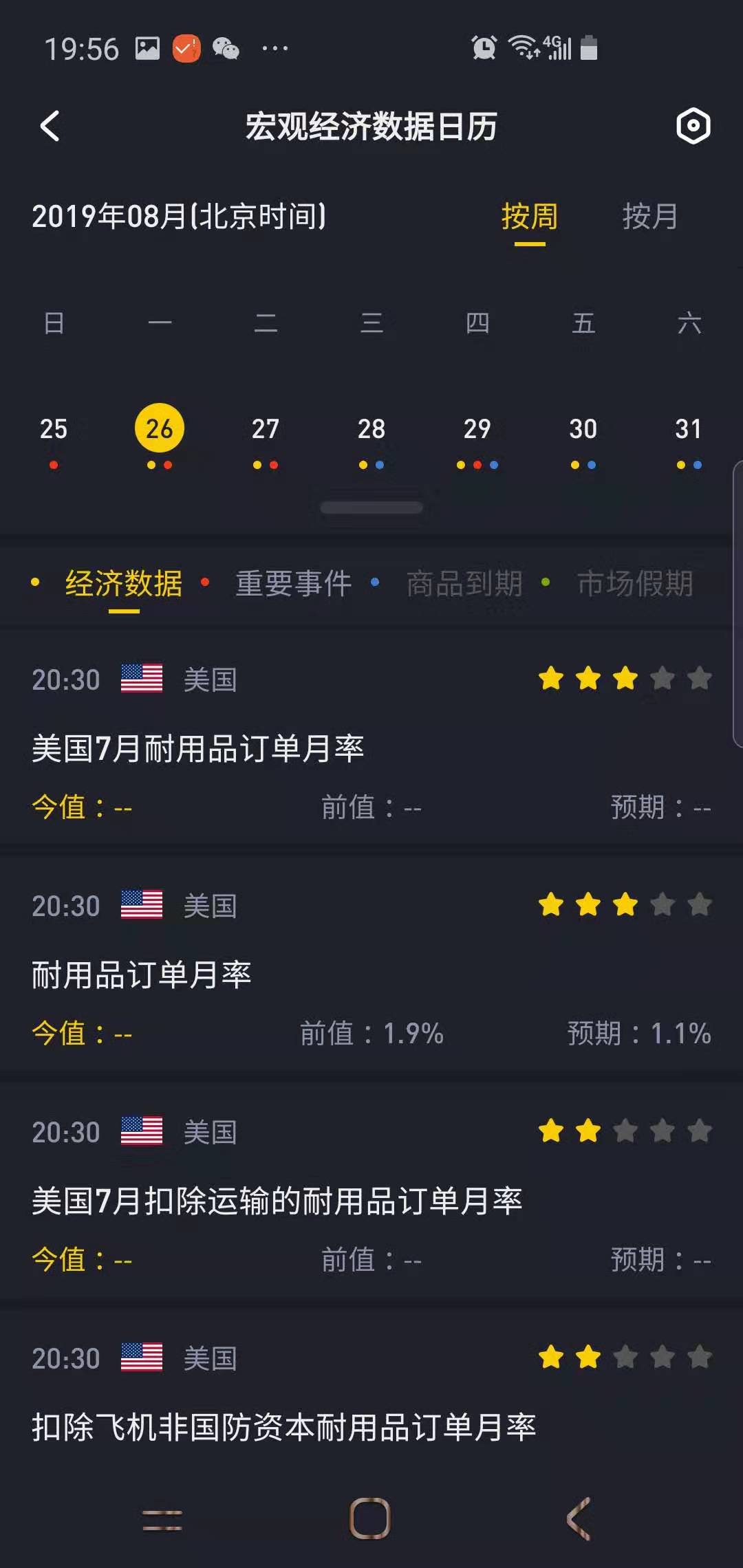The image size is (743, 1568).
Task: Select date 25 in the week calendar
Action: 54,429
